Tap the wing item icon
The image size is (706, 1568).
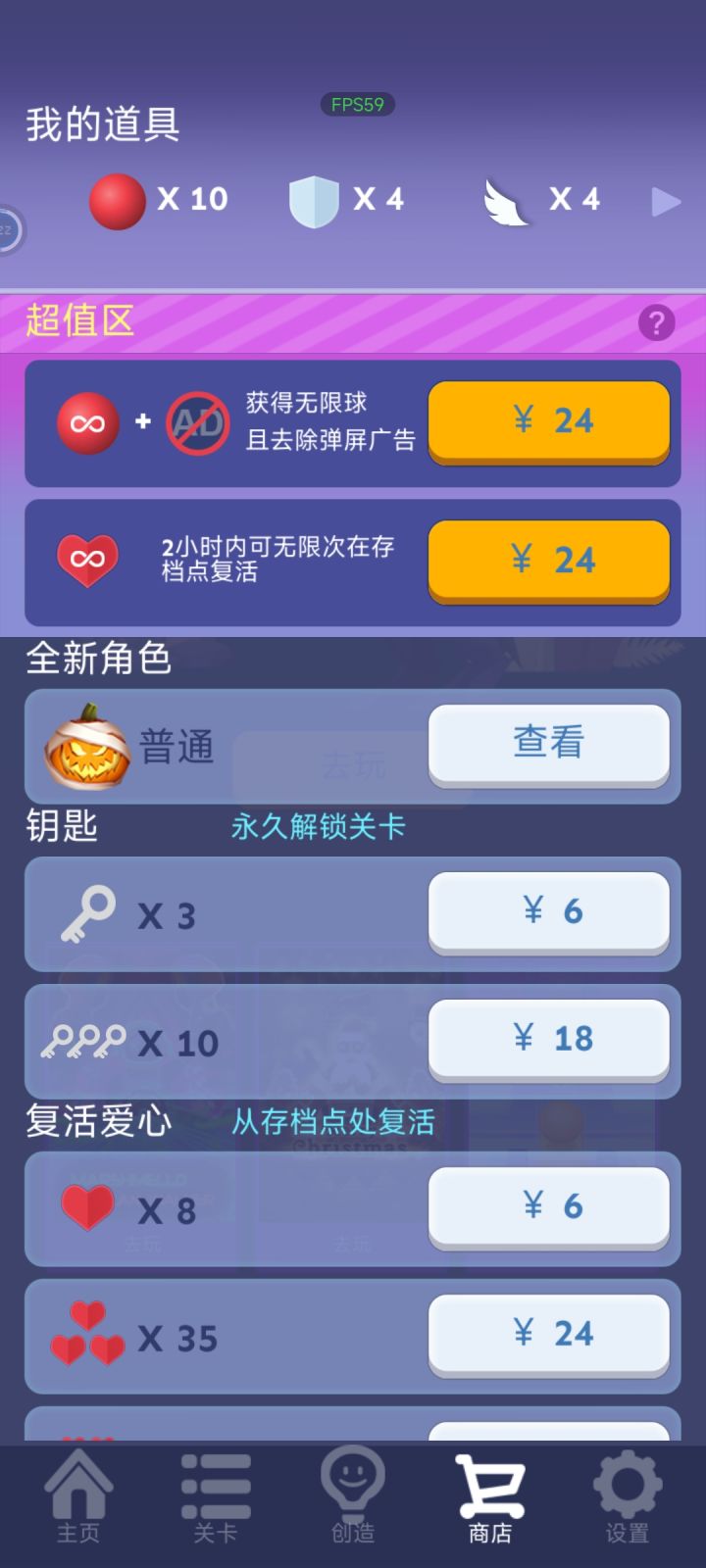pos(503,200)
